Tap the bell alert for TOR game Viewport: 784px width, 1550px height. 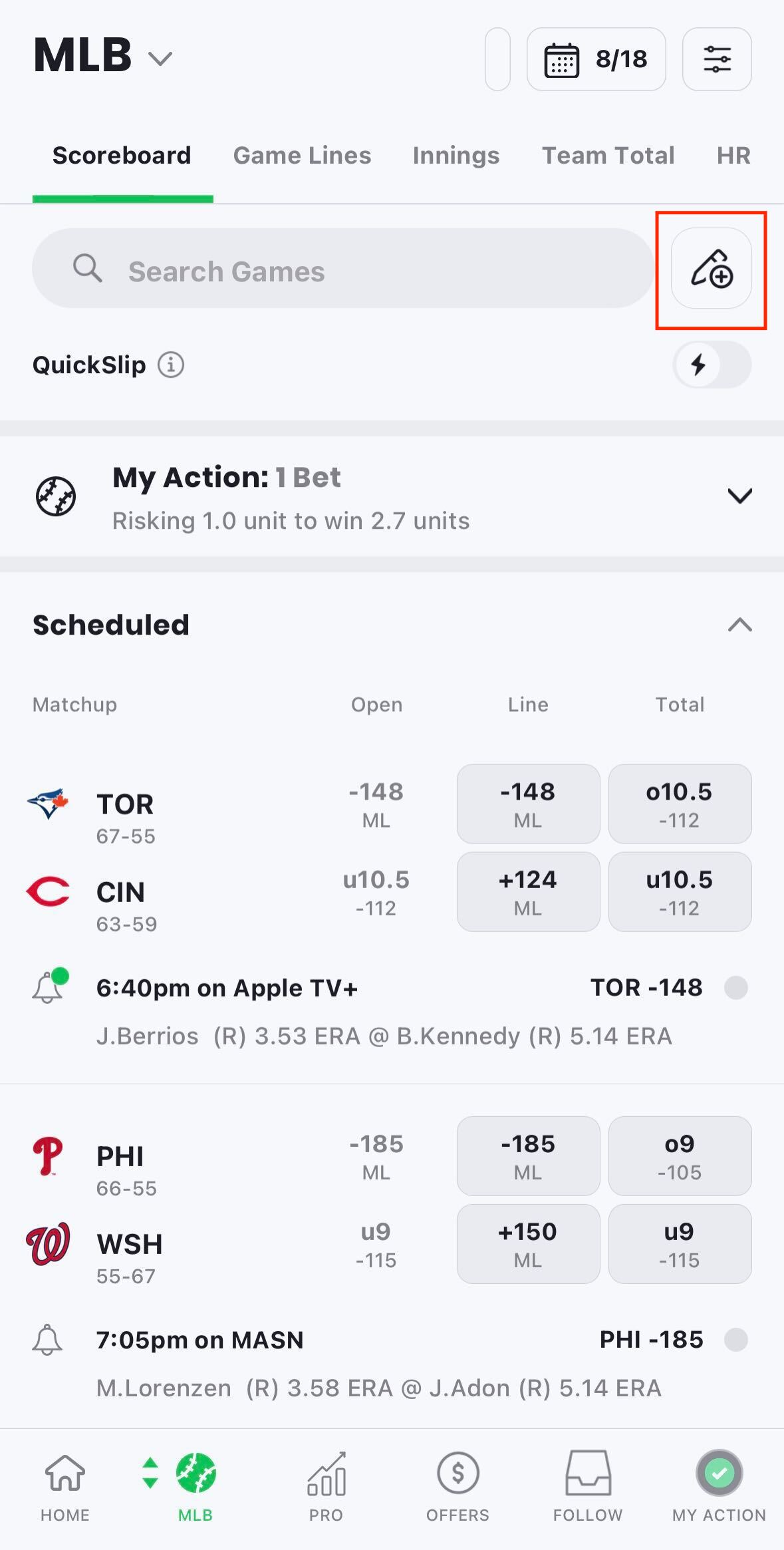pos(49,987)
